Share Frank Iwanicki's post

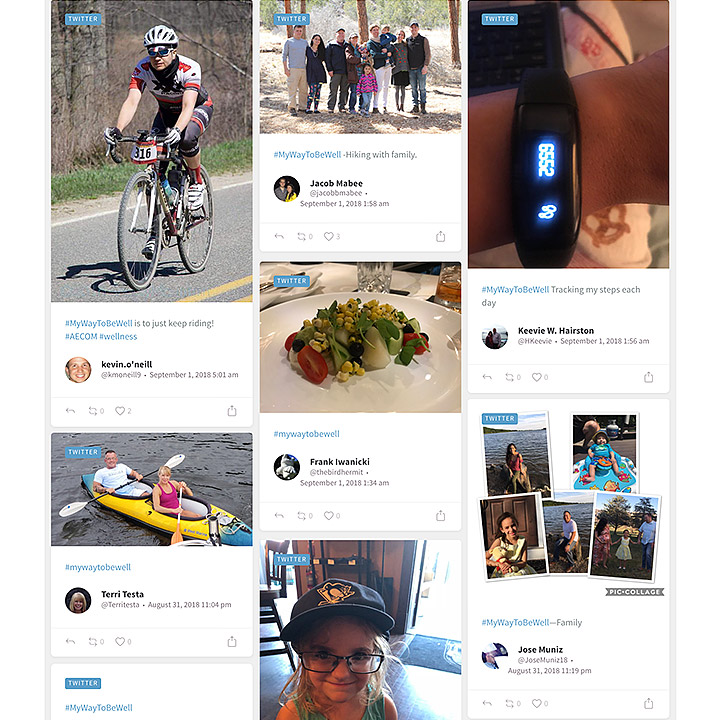coord(440,516)
